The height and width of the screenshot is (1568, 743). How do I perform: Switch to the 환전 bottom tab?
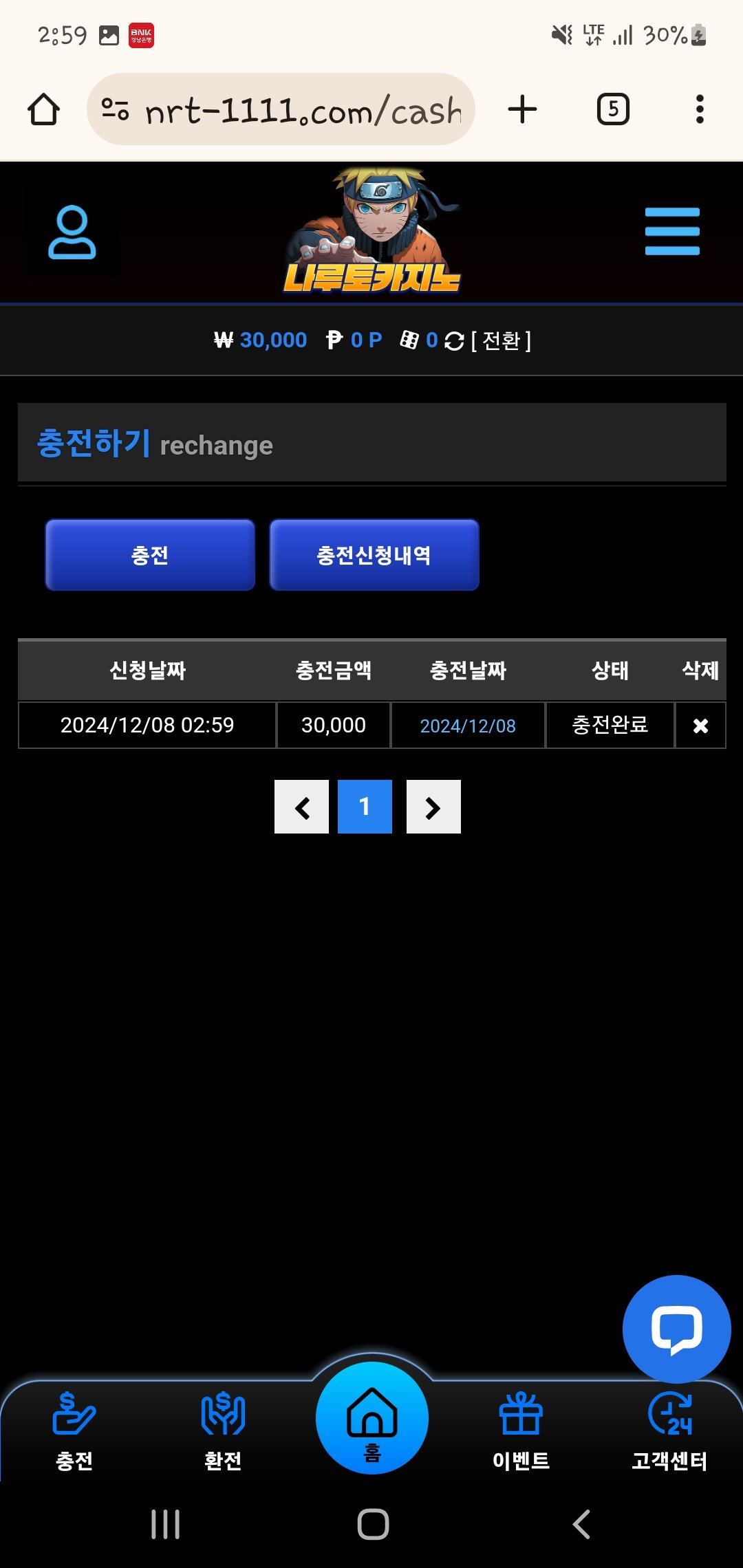tap(223, 1430)
